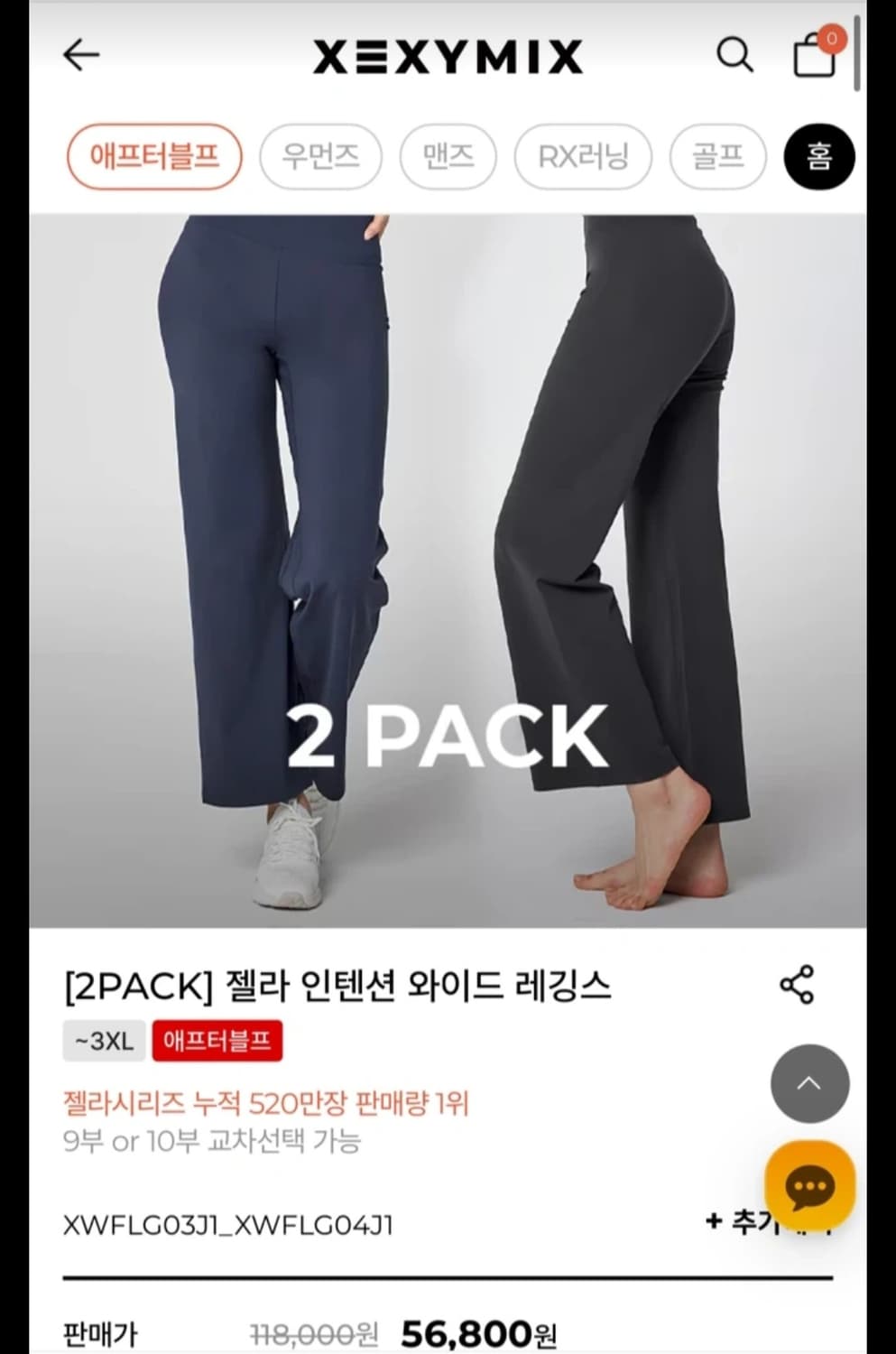Open the RX러닝 category
The image size is (896, 1354).
click(583, 156)
